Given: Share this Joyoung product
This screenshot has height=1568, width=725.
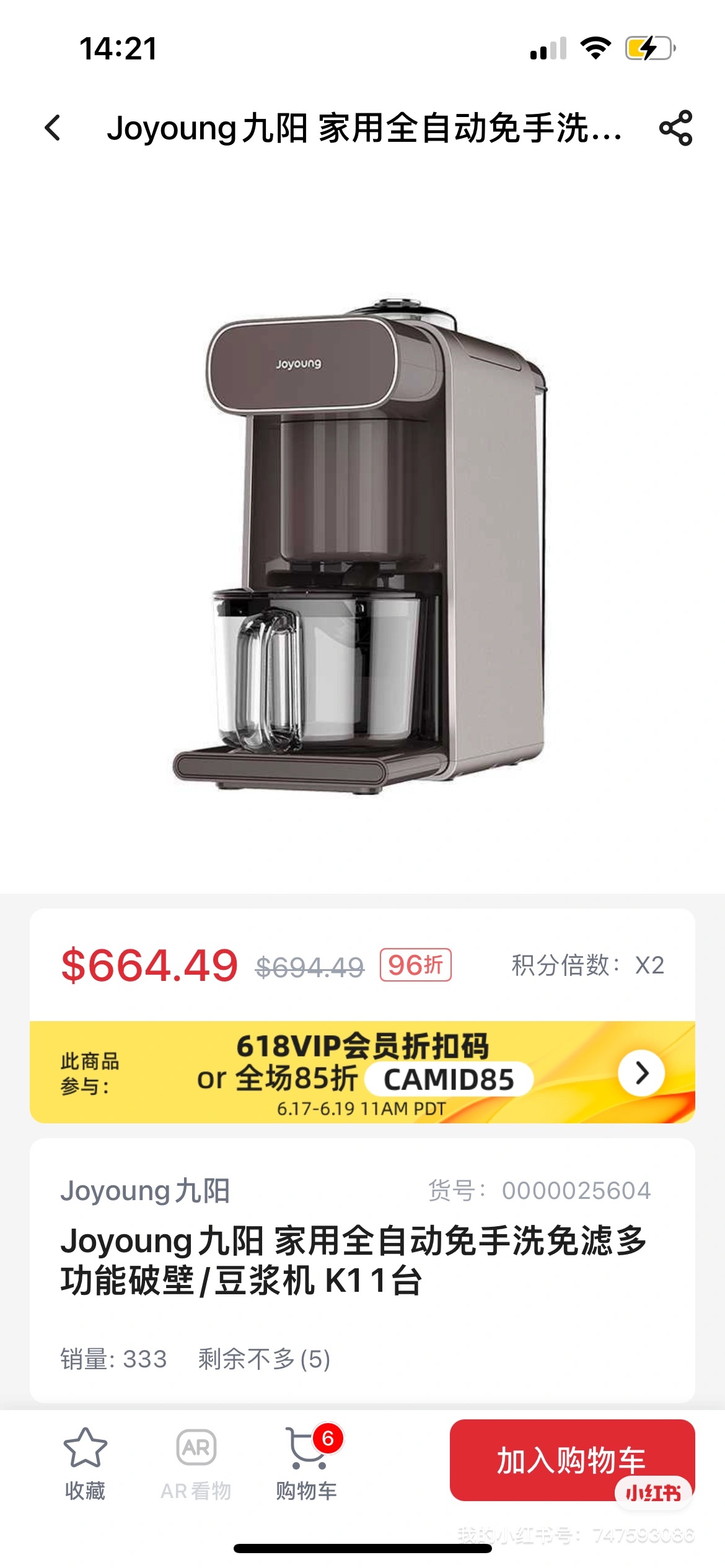Looking at the screenshot, I should 675,128.
